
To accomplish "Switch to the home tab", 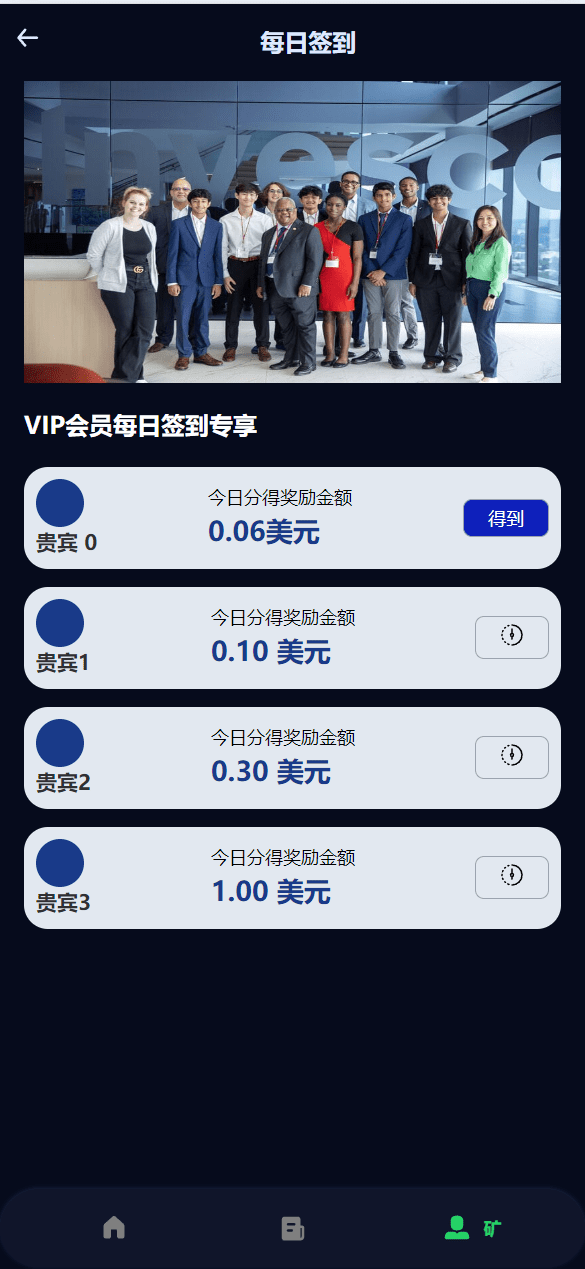I will 114,1227.
